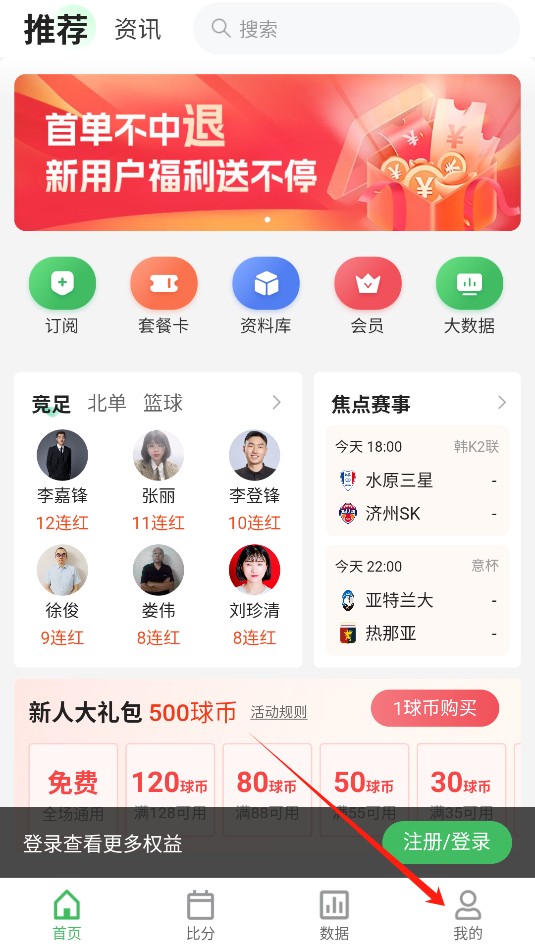The width and height of the screenshot is (535, 951).
Task: Expand the 焦点赛事 list via its chevron
Action: click(x=502, y=402)
